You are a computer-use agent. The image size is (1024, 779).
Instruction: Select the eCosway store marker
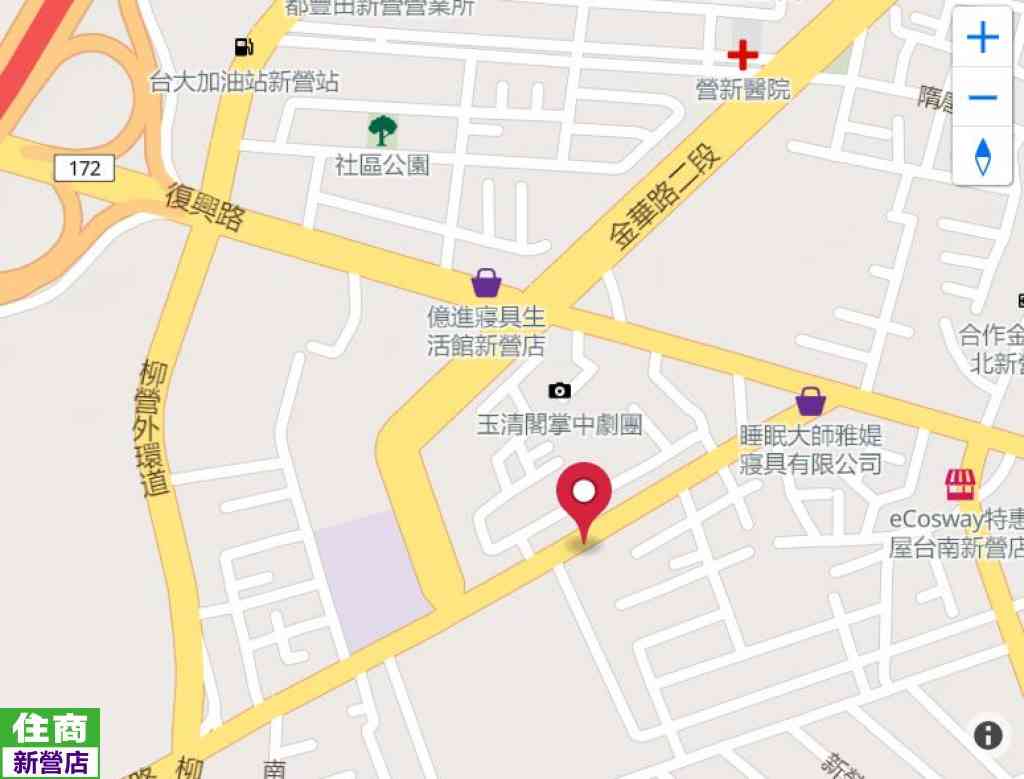(x=960, y=485)
